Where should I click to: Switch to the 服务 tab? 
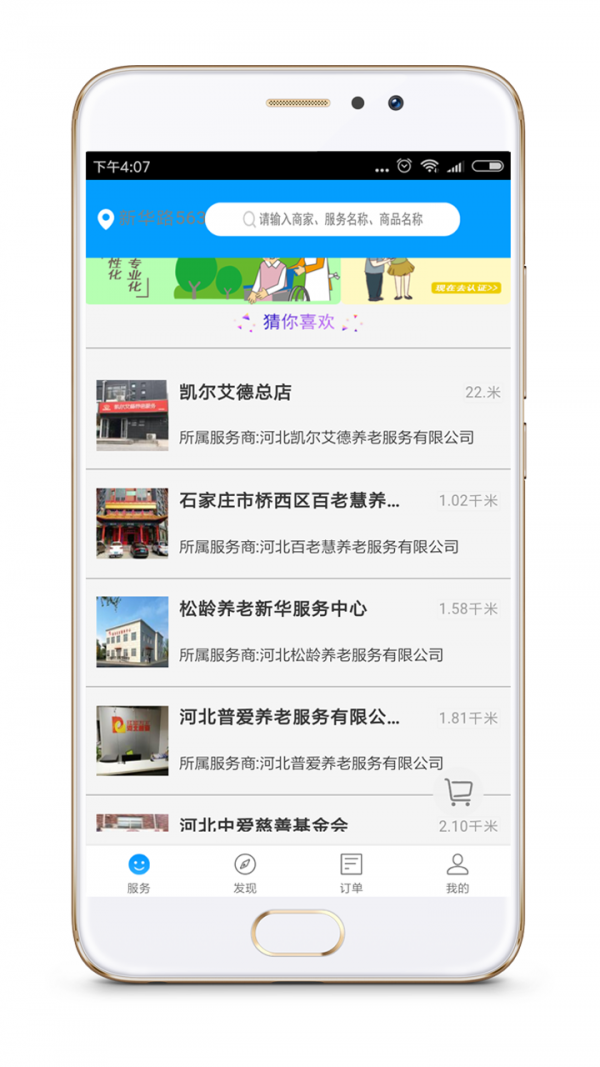139,873
